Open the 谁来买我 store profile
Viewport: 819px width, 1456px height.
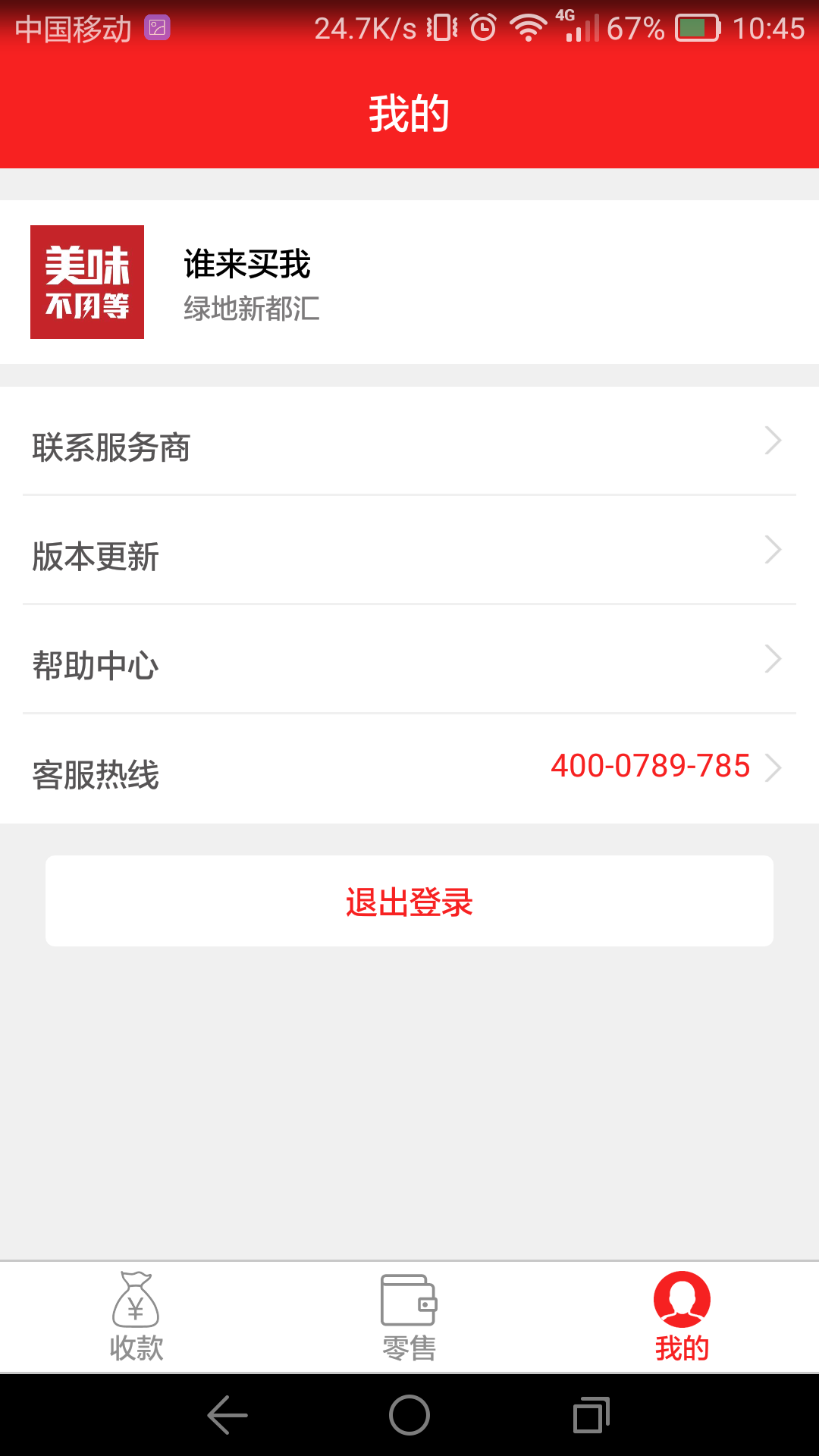click(x=409, y=282)
